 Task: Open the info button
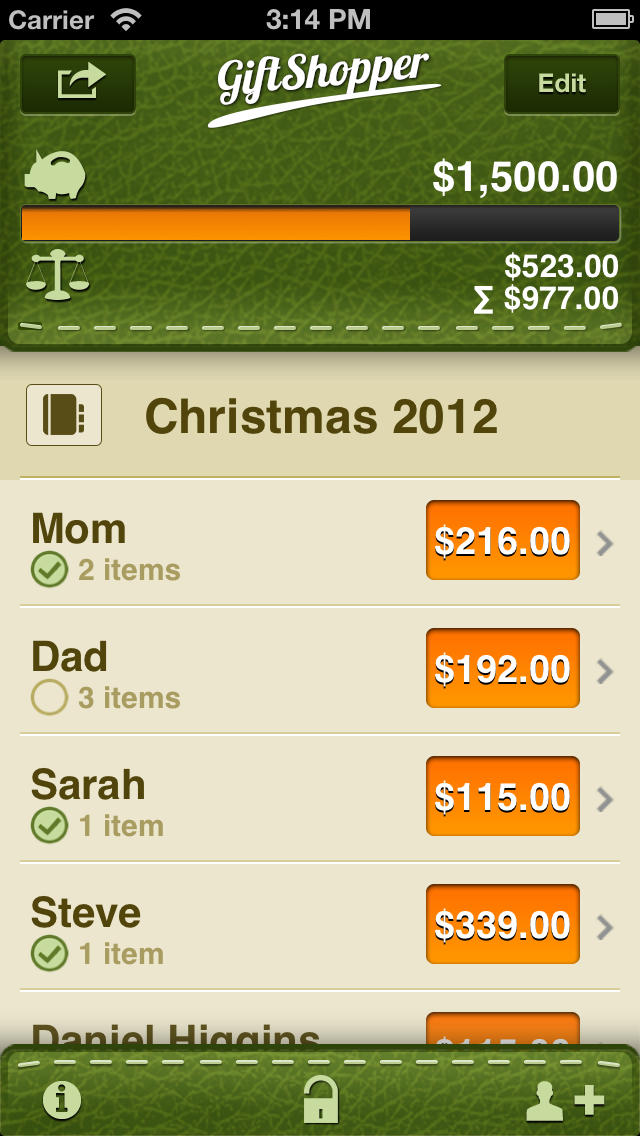click(x=62, y=1099)
